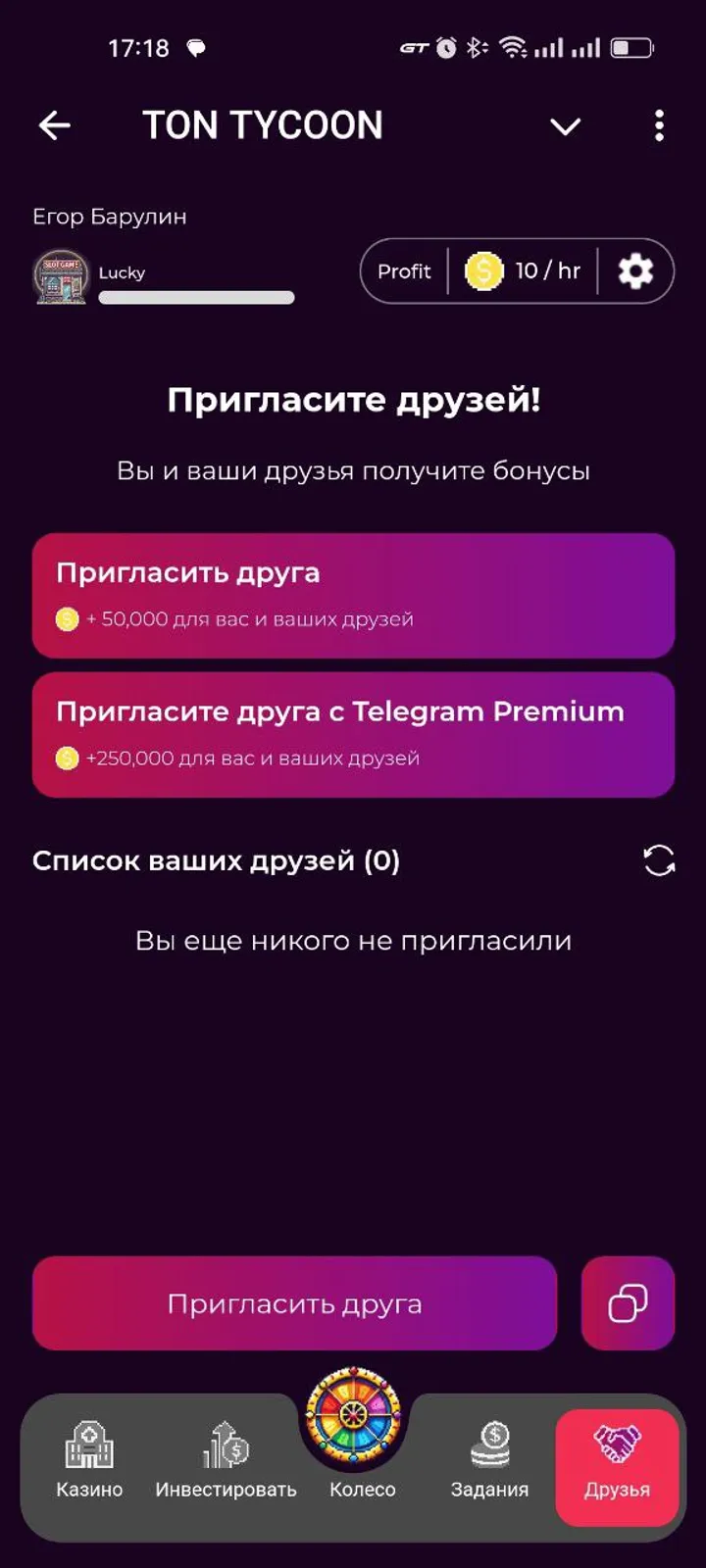Open the settings gear next to Profit
Image resolution: width=706 pixels, height=1568 pixels.
click(635, 271)
